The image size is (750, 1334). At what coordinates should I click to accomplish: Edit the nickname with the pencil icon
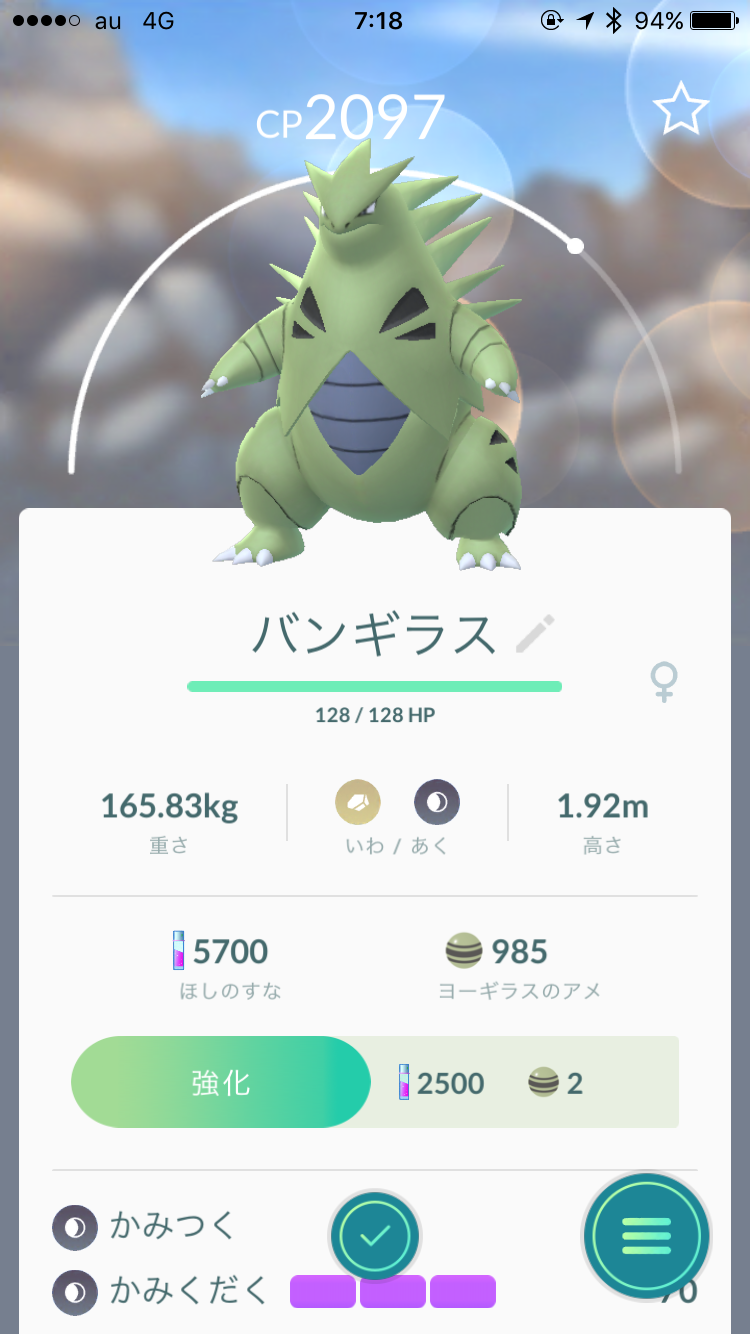coord(535,634)
